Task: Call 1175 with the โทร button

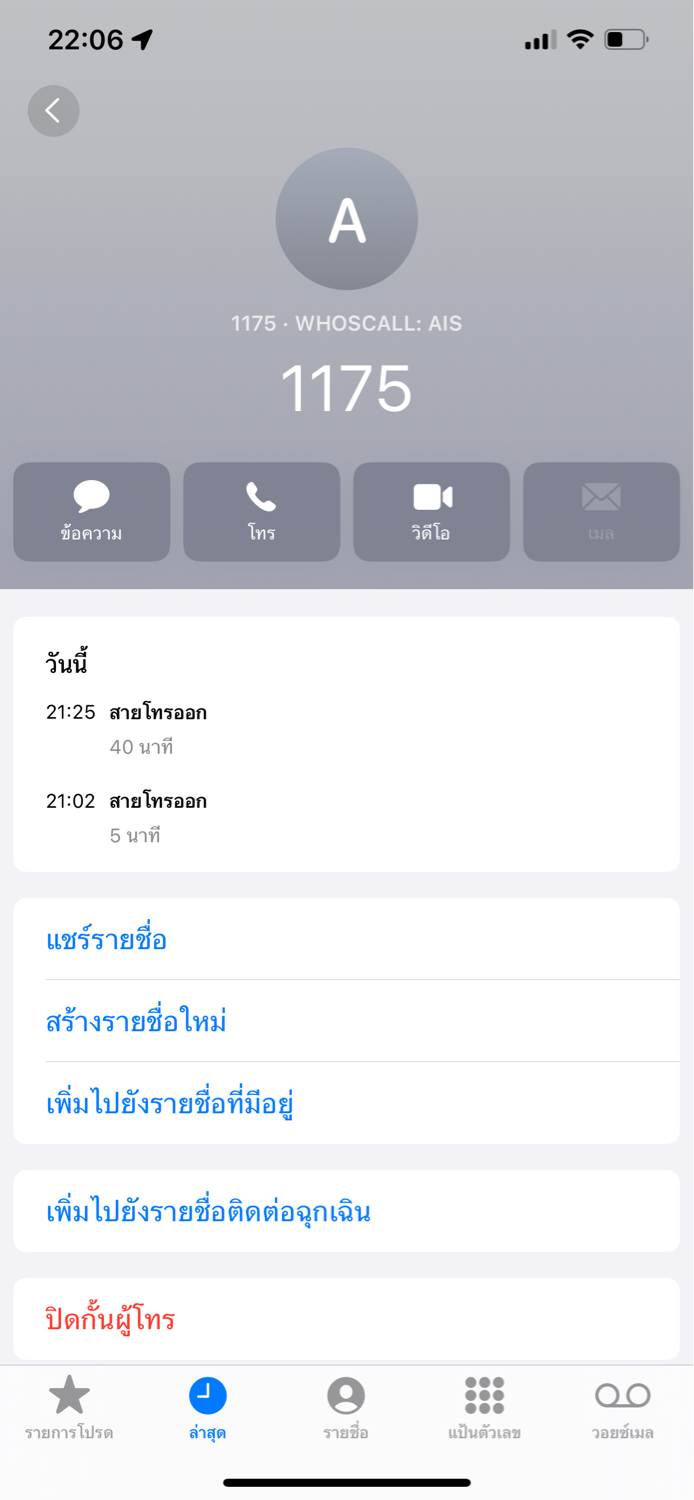Action: tap(261, 512)
